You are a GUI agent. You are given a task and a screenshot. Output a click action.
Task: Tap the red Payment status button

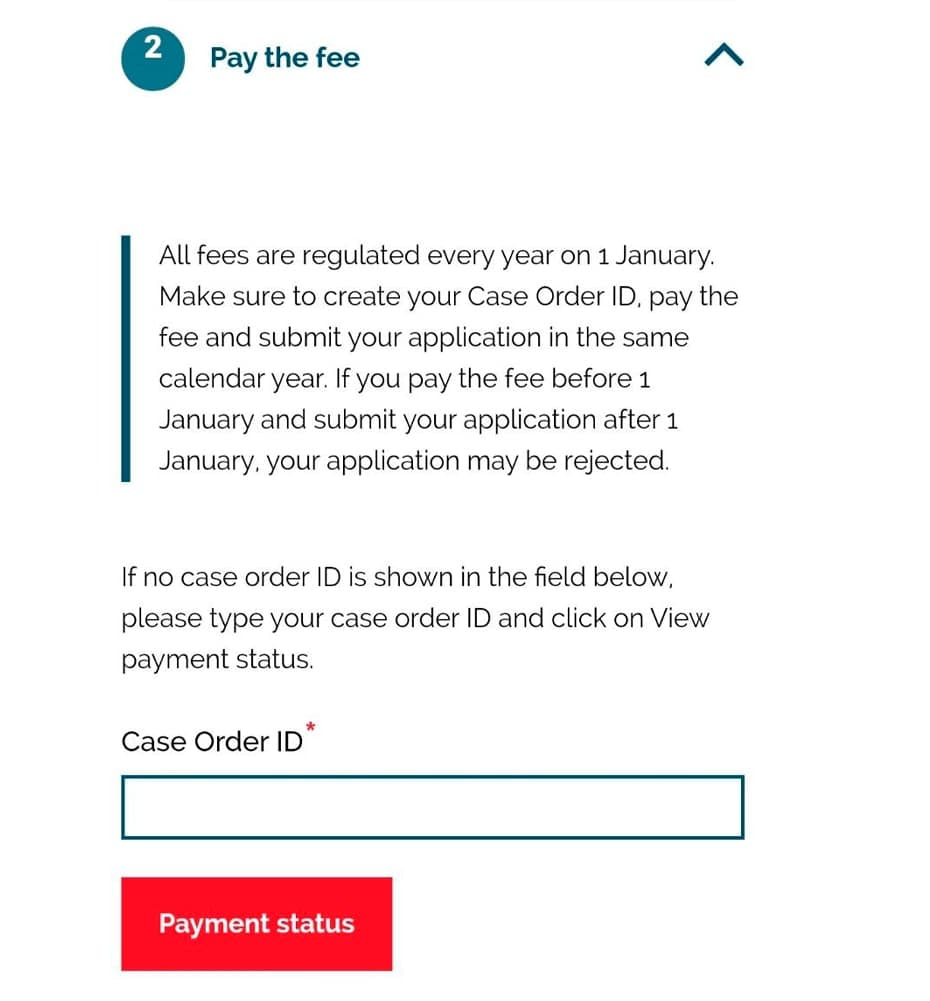coord(256,923)
